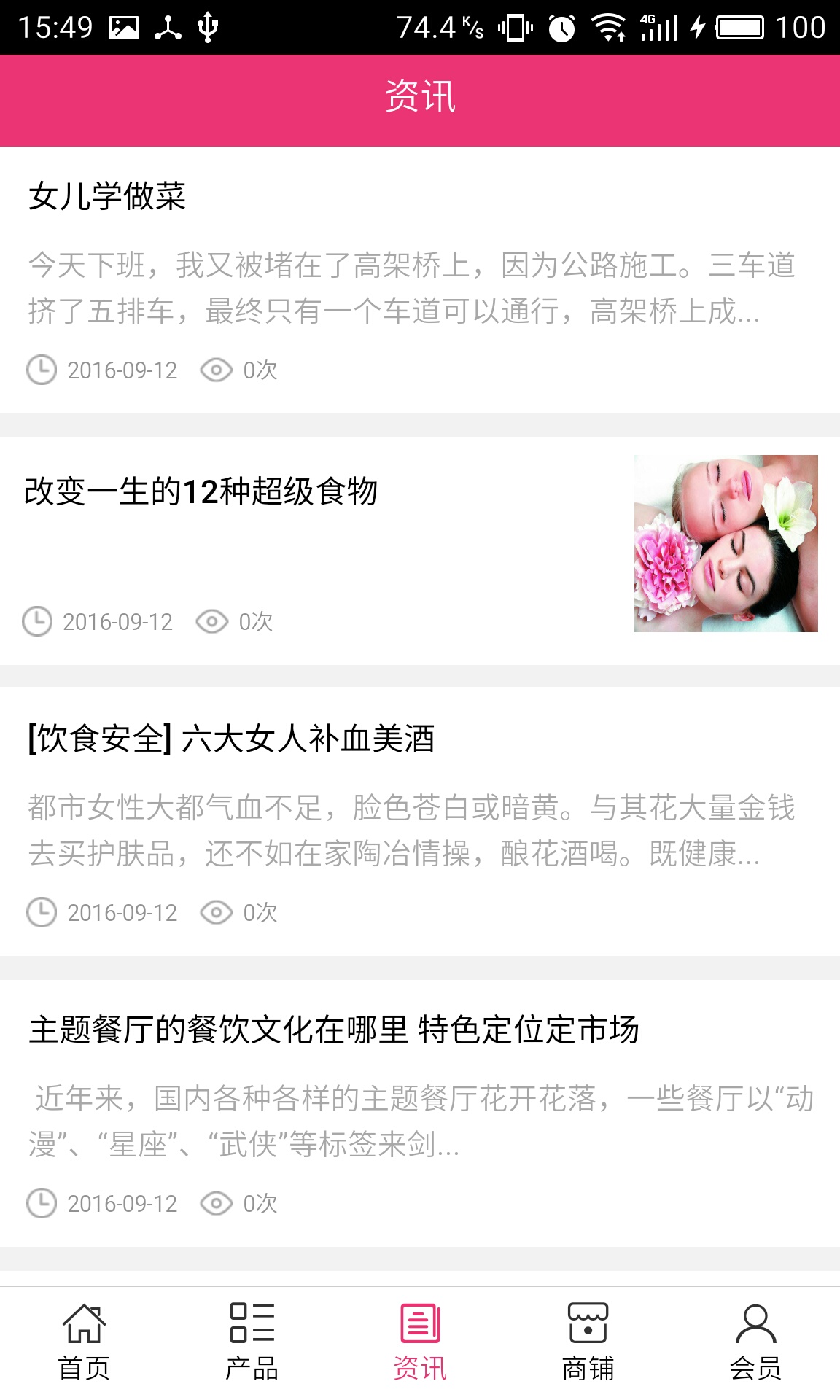This screenshot has height=1400, width=840.
Task: Open the 主题餐厅的餐饮文化在哪里 article
Action: tap(334, 1030)
